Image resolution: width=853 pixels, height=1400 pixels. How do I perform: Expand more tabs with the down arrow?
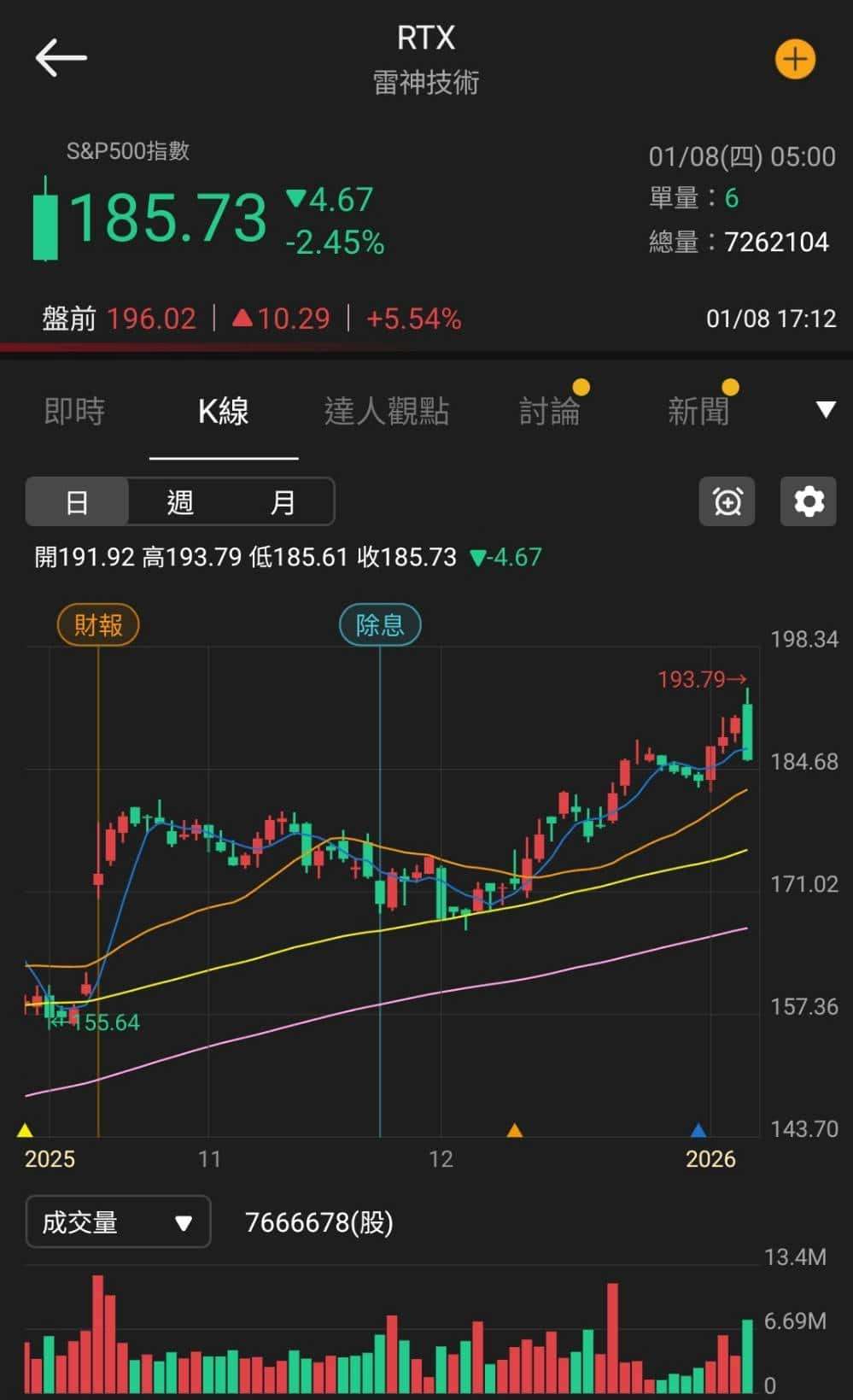coord(825,410)
